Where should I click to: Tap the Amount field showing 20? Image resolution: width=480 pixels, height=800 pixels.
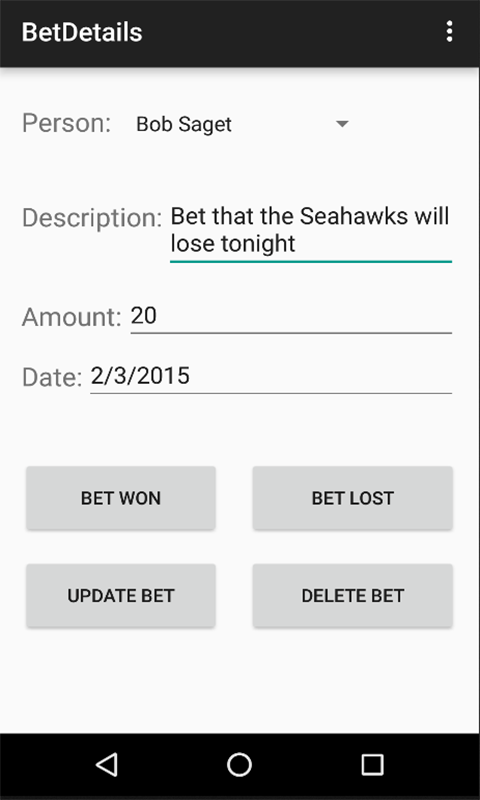tap(291, 316)
